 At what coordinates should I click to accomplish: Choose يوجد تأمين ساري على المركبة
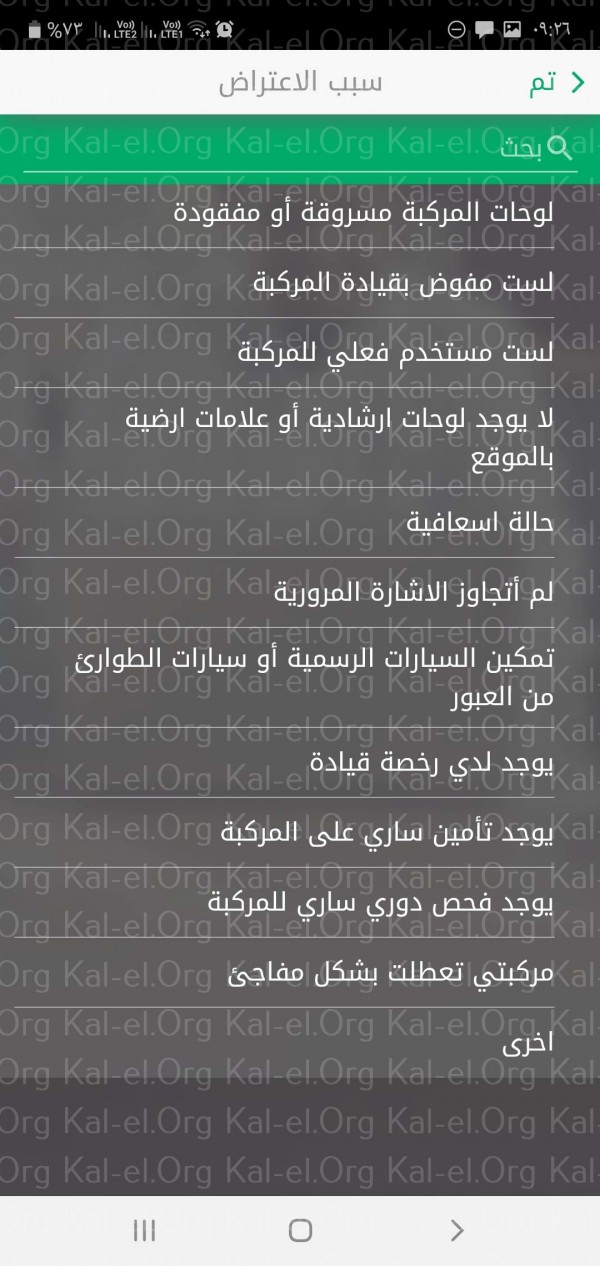click(386, 832)
